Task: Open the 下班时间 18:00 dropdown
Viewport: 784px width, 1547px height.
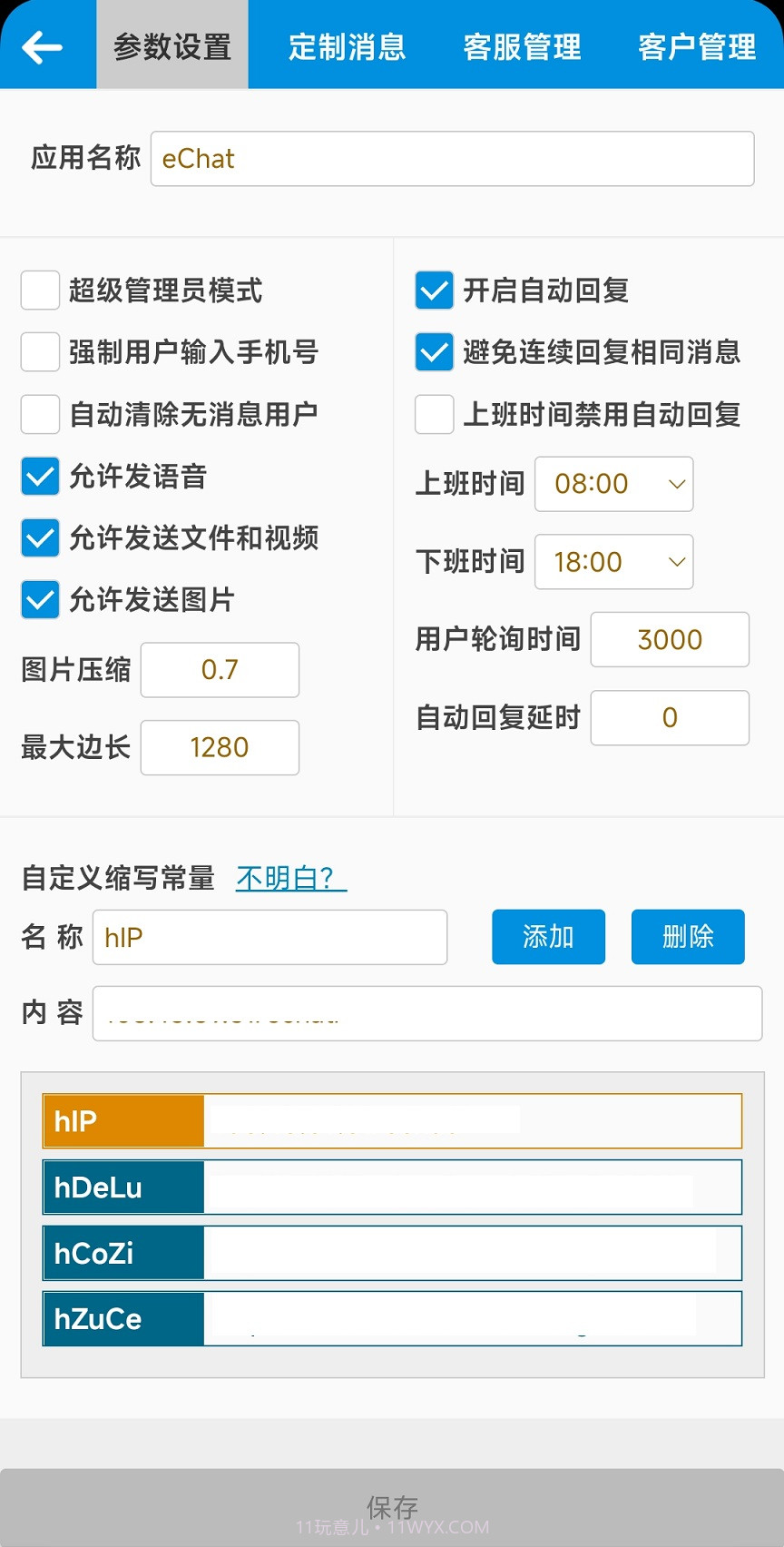Action: (613, 562)
